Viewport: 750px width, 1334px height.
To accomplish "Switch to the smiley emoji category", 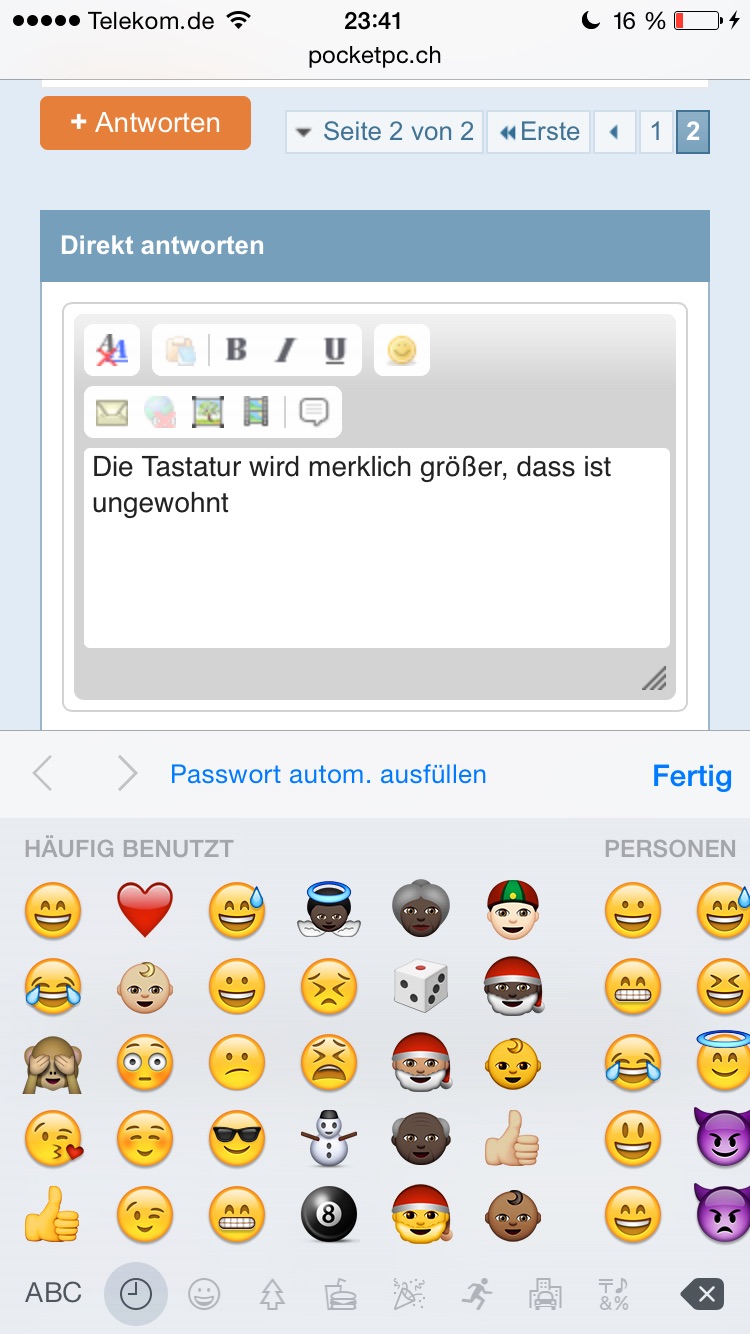I will click(205, 1294).
